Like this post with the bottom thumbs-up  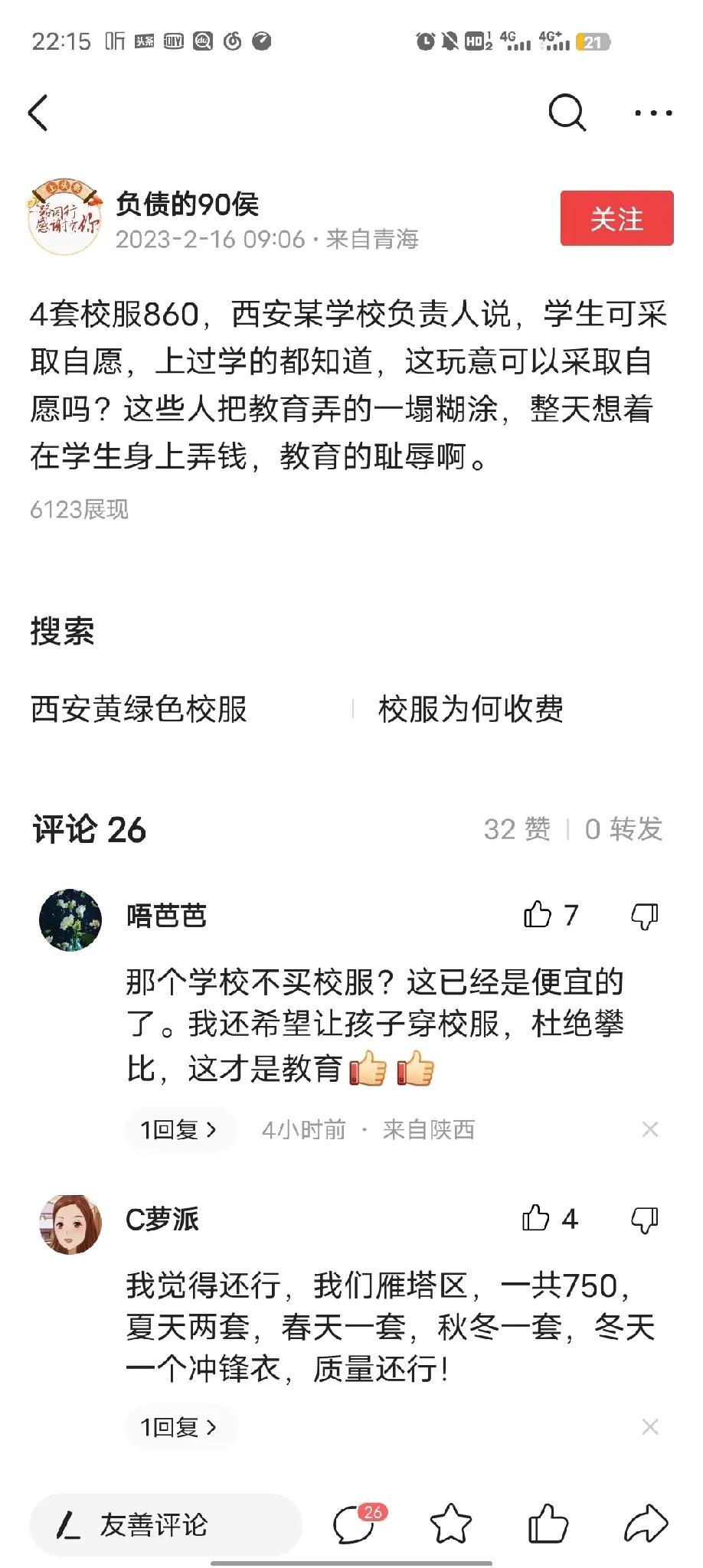[548, 1524]
